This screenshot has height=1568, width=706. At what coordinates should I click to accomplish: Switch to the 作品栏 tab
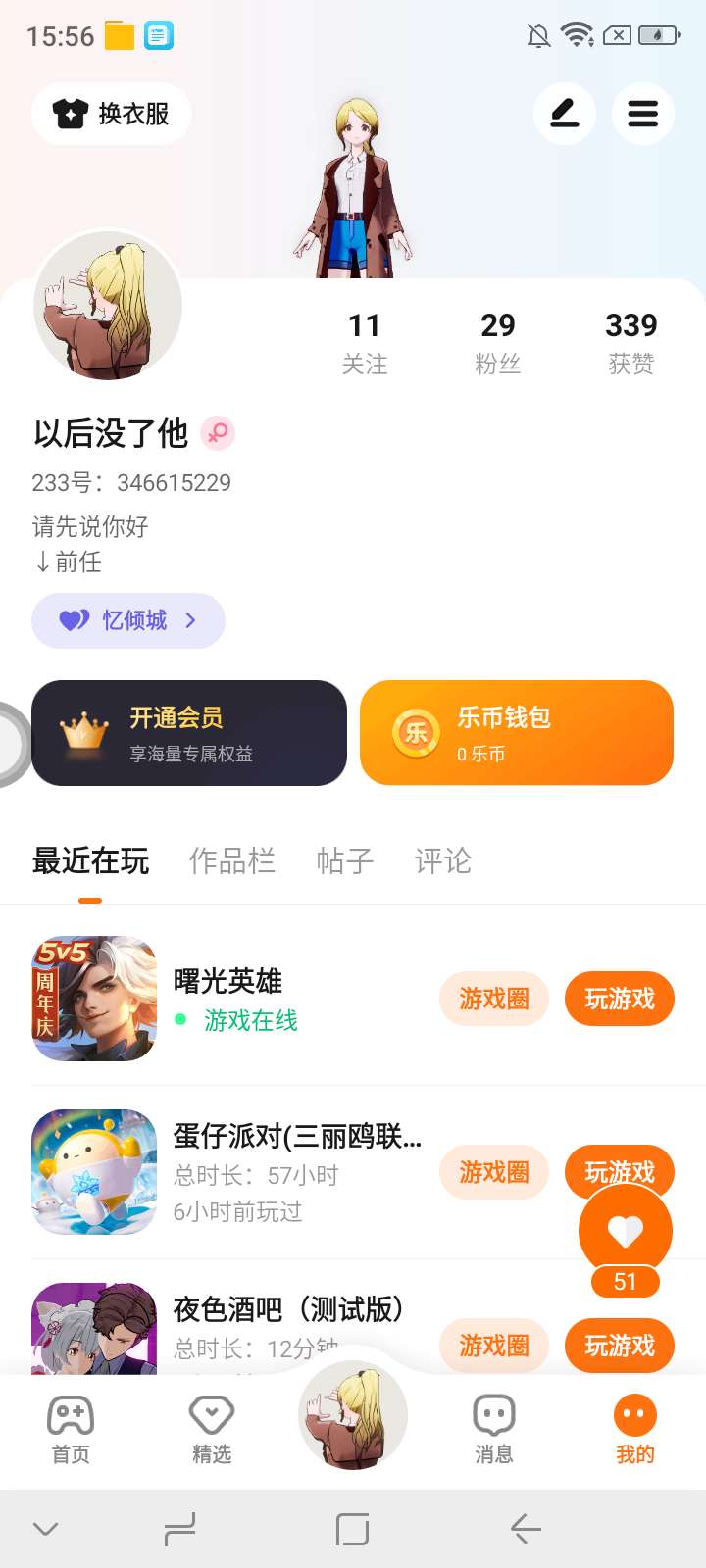(x=232, y=860)
